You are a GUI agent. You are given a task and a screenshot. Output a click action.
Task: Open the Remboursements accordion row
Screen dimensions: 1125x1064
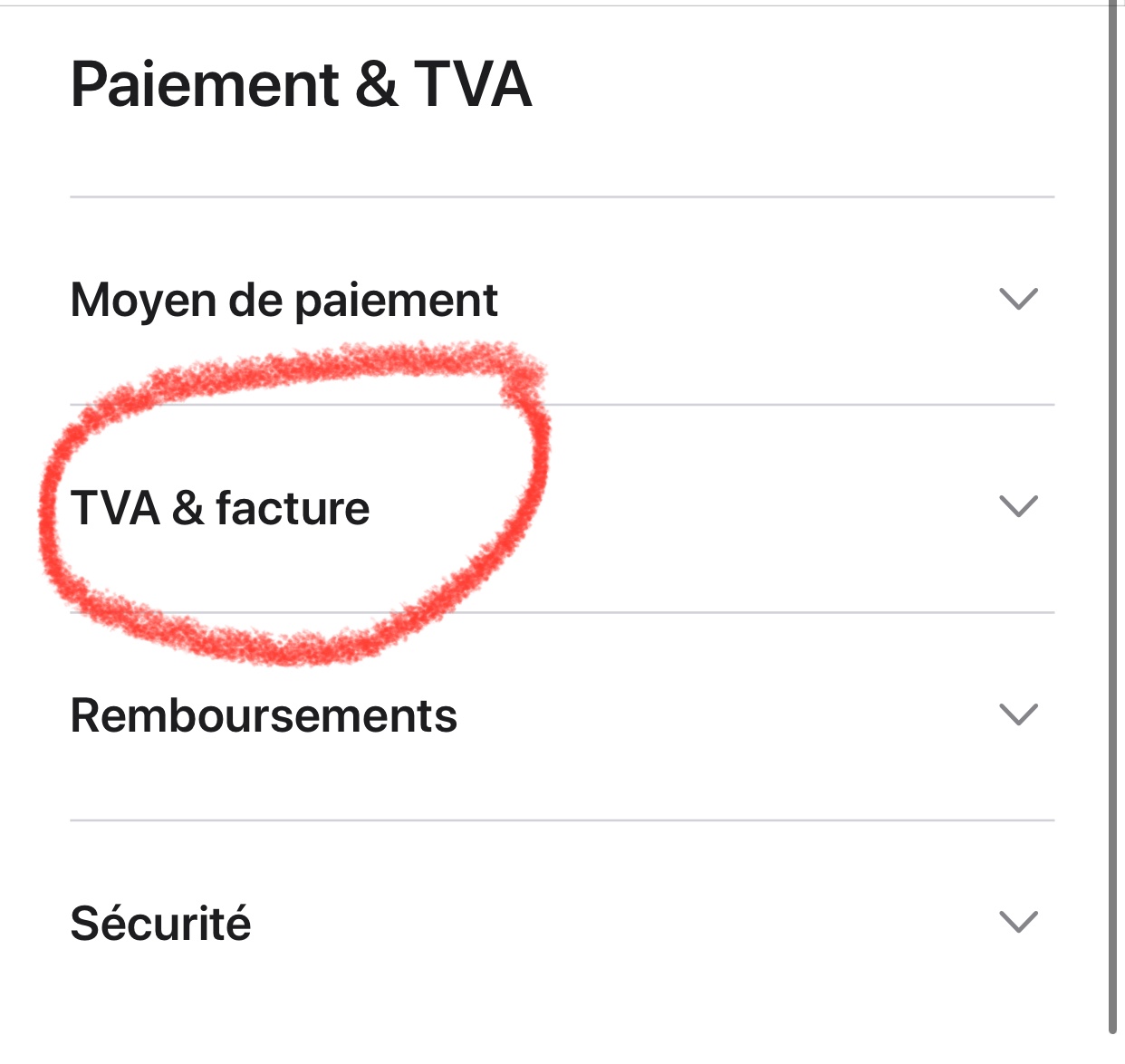click(x=562, y=716)
